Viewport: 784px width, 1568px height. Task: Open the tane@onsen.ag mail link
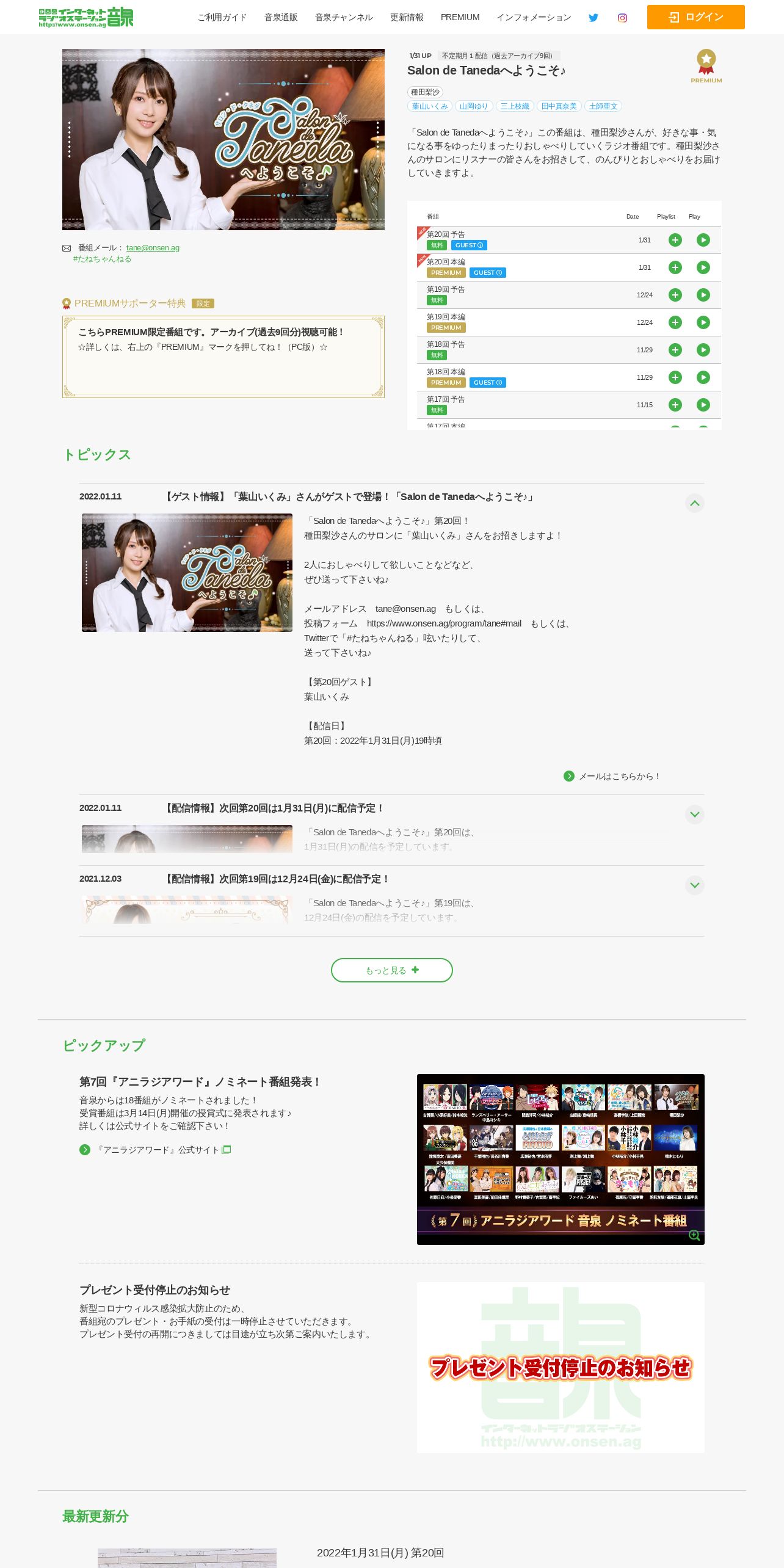coord(153,248)
